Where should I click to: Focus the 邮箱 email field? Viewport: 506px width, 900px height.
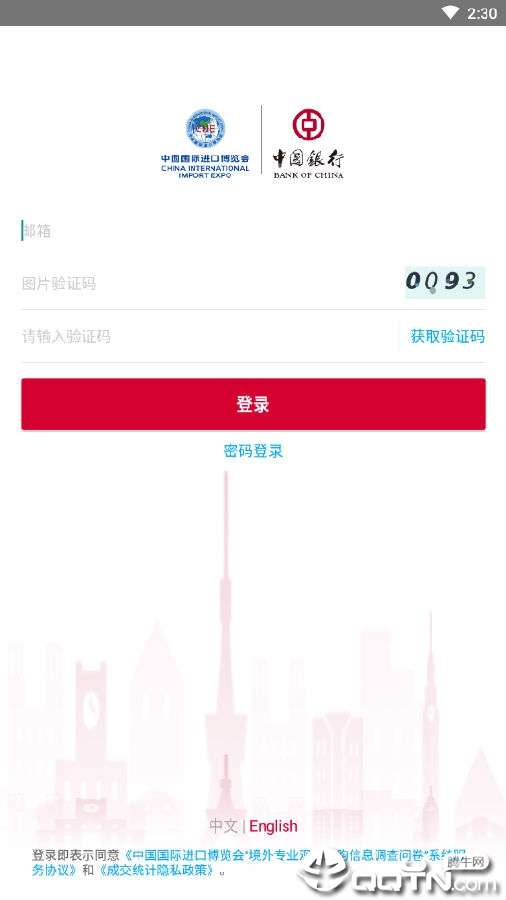point(253,231)
